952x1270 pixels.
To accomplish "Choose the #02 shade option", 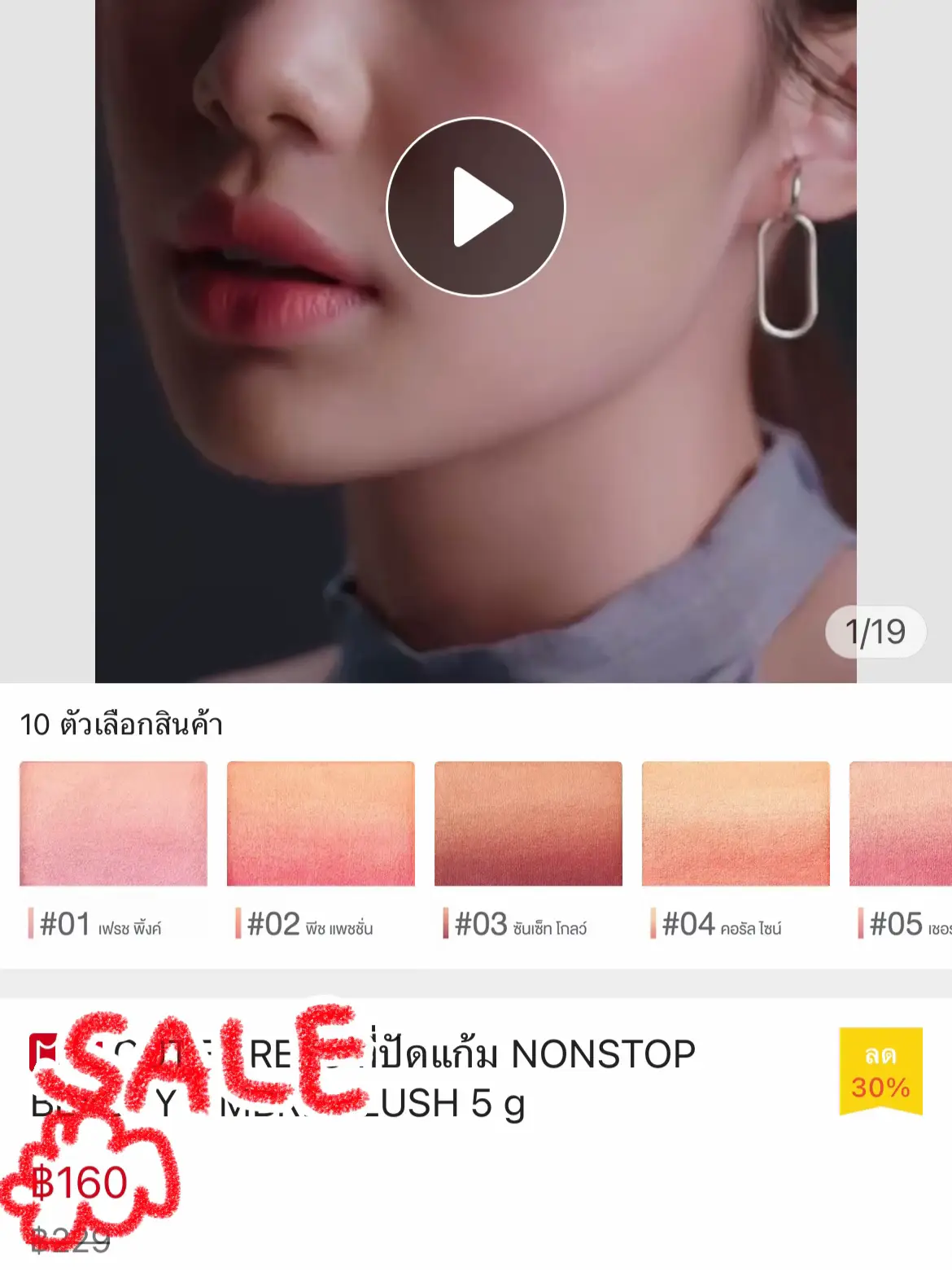I will (x=321, y=824).
